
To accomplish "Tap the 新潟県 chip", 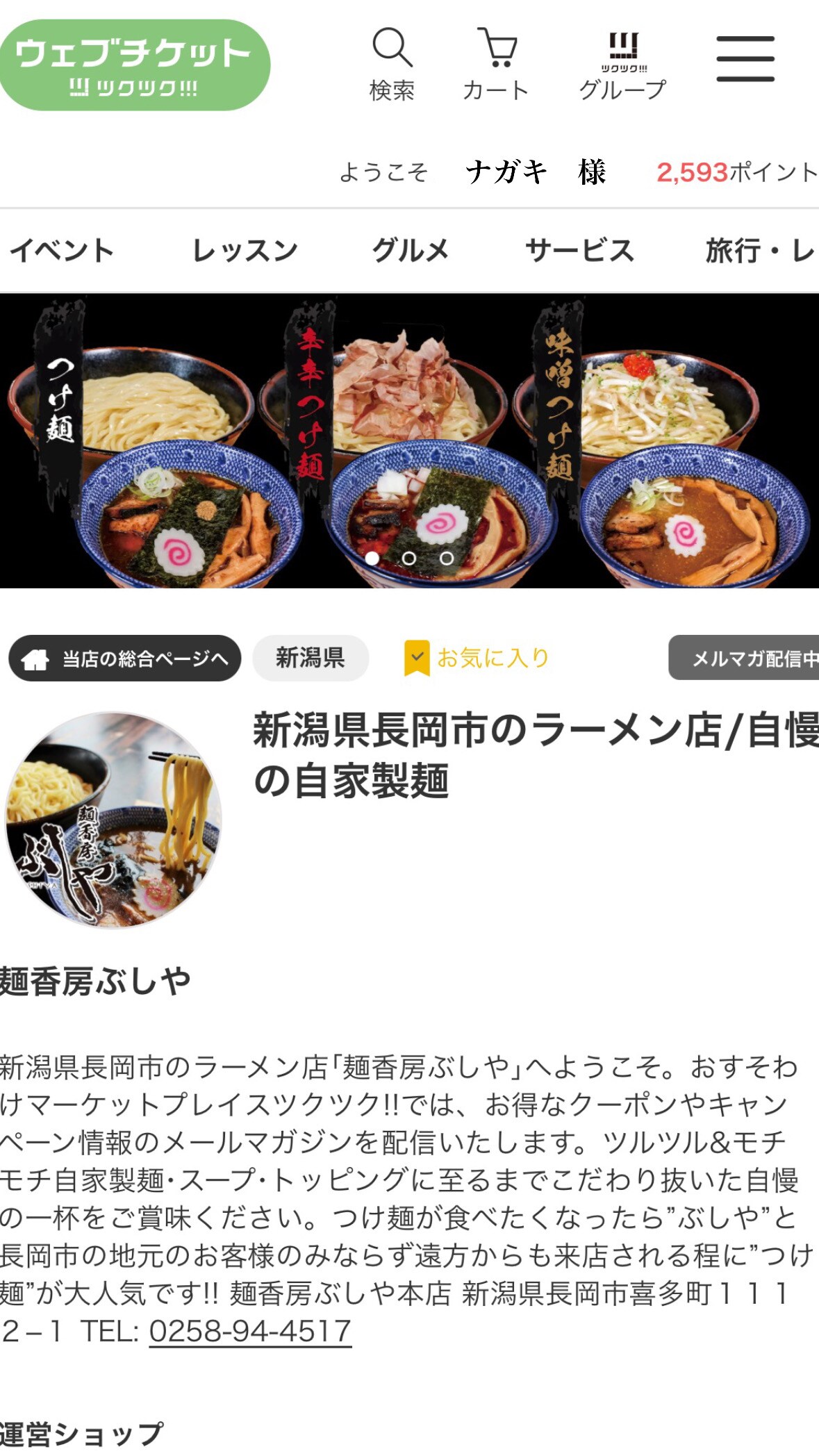I will (311, 658).
